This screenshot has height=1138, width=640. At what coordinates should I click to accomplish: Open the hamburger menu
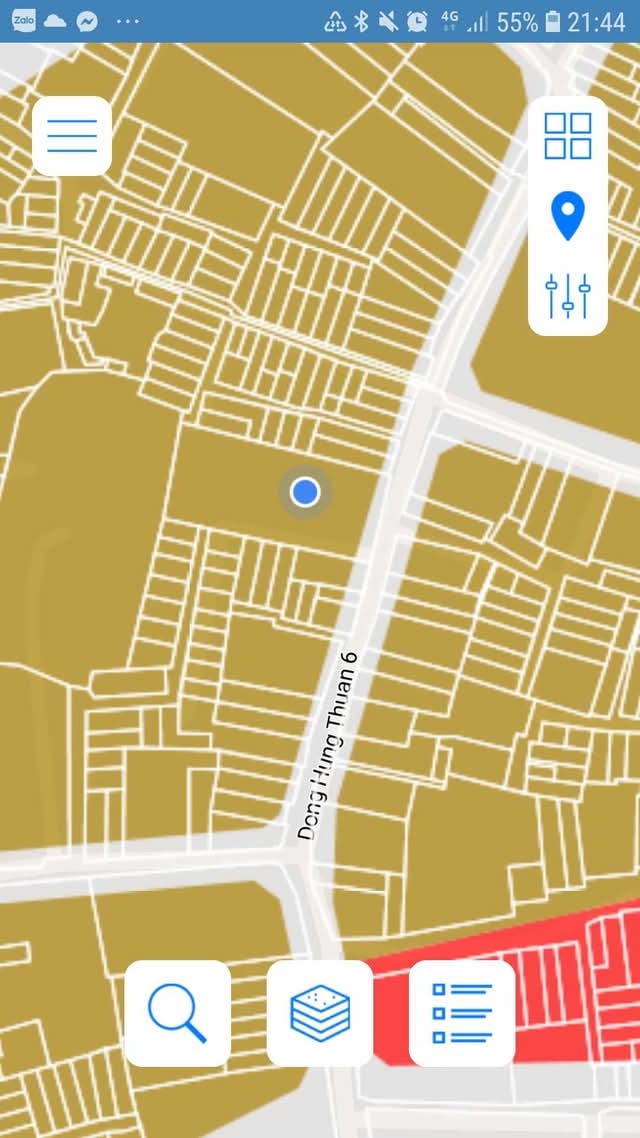point(72,136)
